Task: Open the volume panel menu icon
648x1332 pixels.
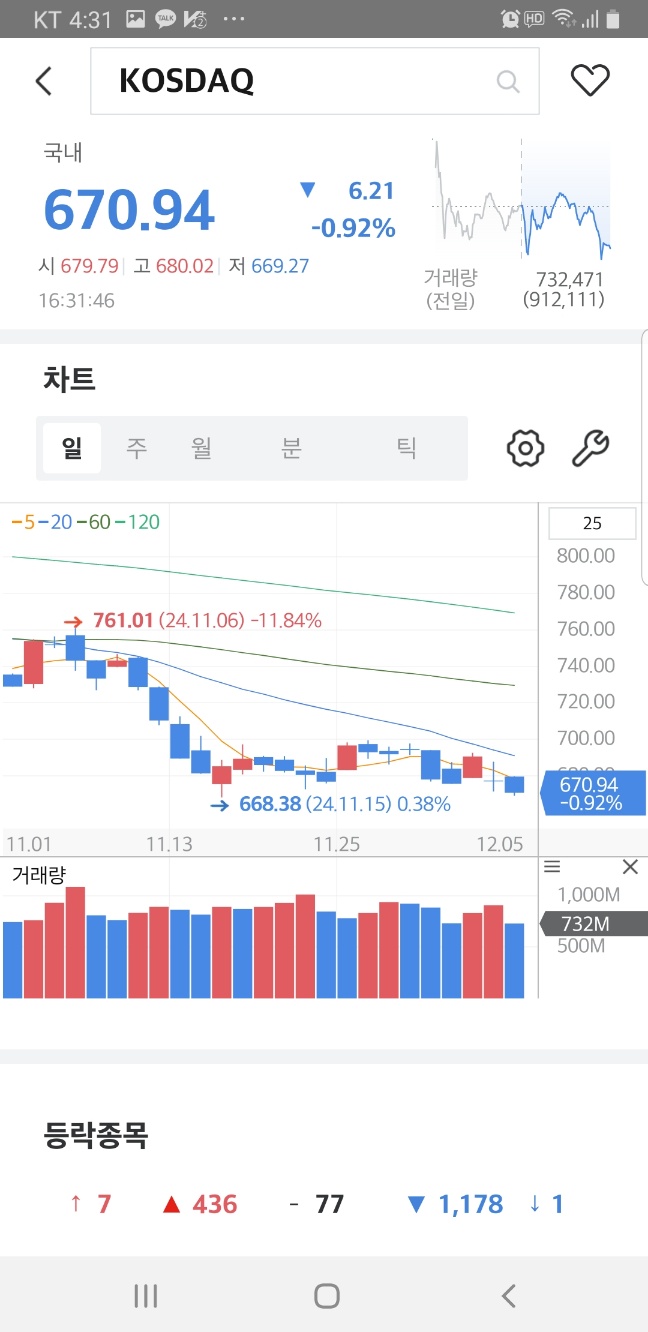Action: click(552, 867)
